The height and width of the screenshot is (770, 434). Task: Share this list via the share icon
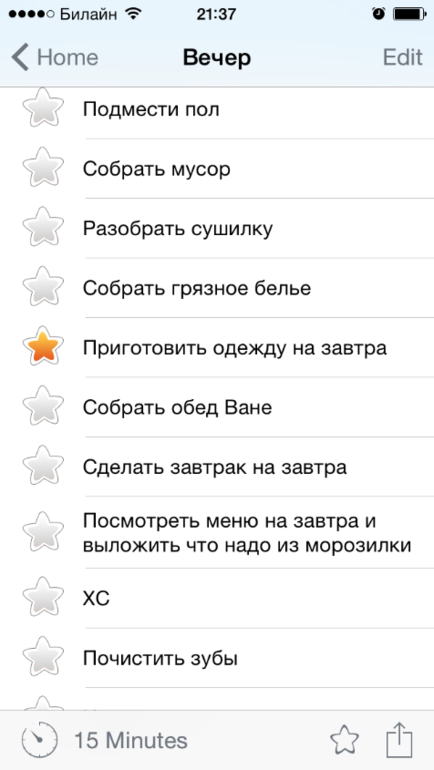(399, 739)
